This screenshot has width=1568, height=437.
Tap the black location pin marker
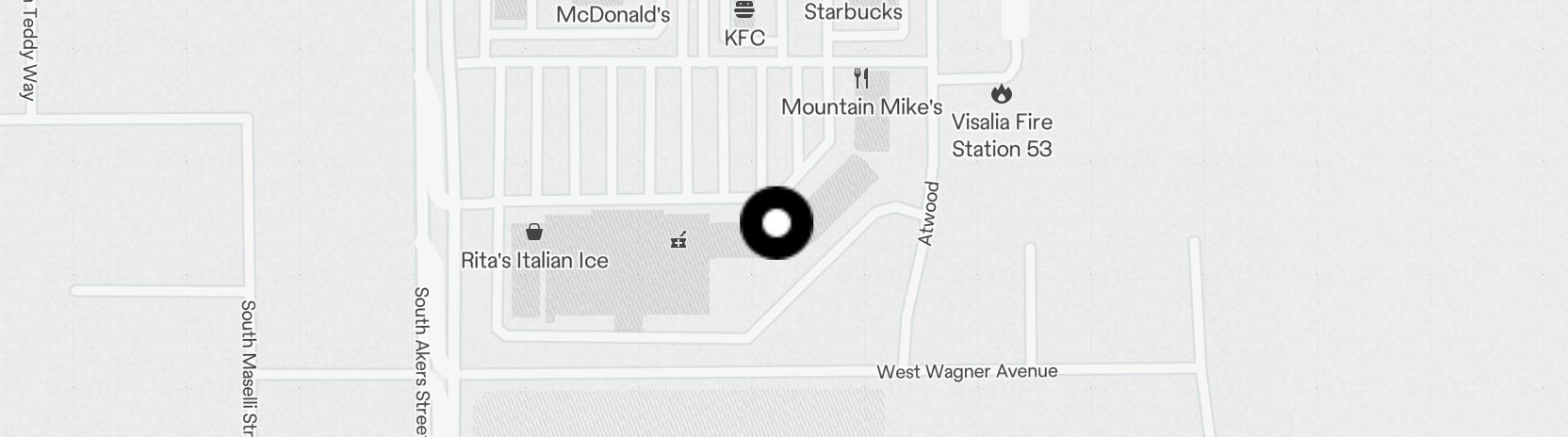(776, 223)
